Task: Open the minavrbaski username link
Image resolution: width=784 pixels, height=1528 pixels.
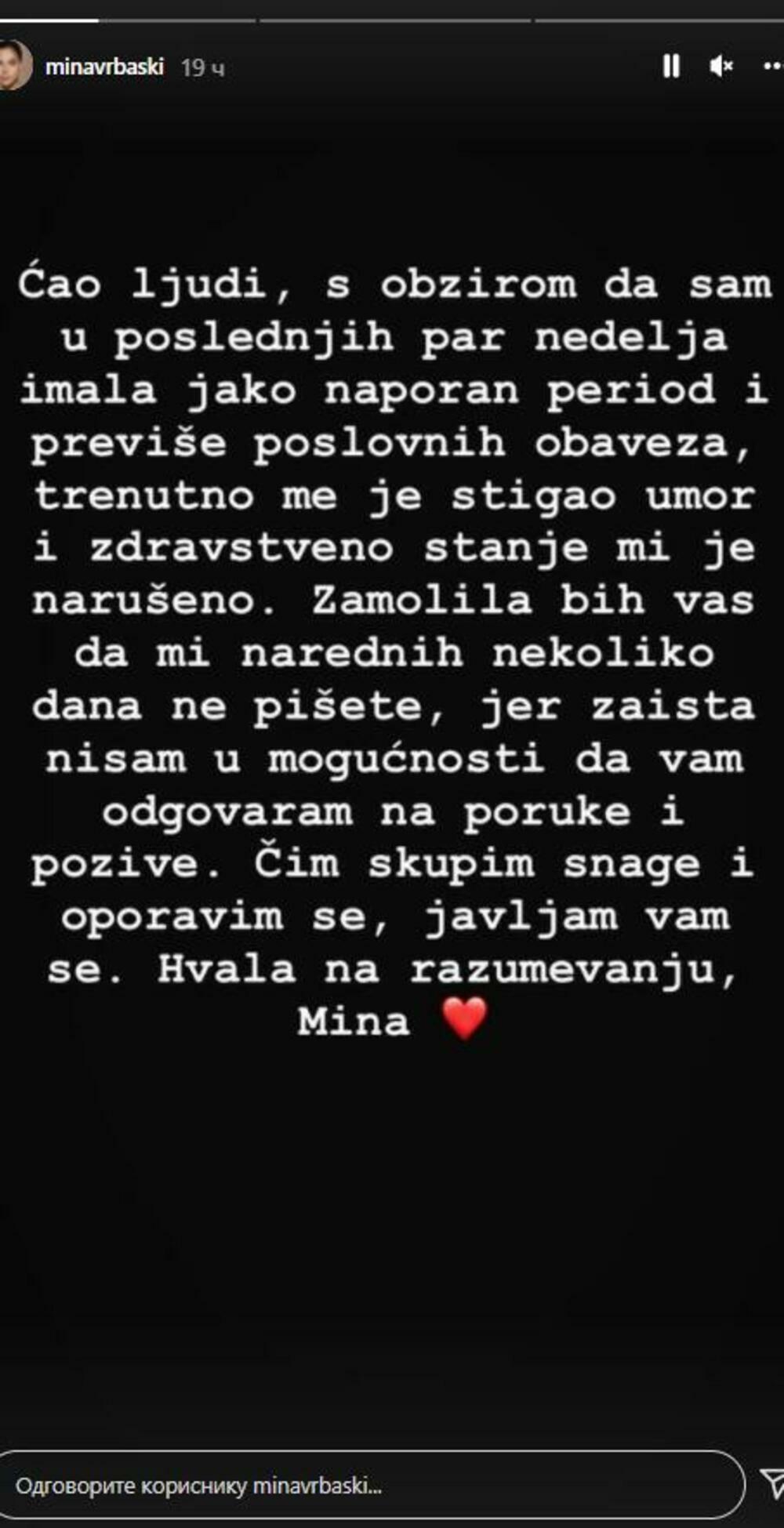Action: point(104,67)
